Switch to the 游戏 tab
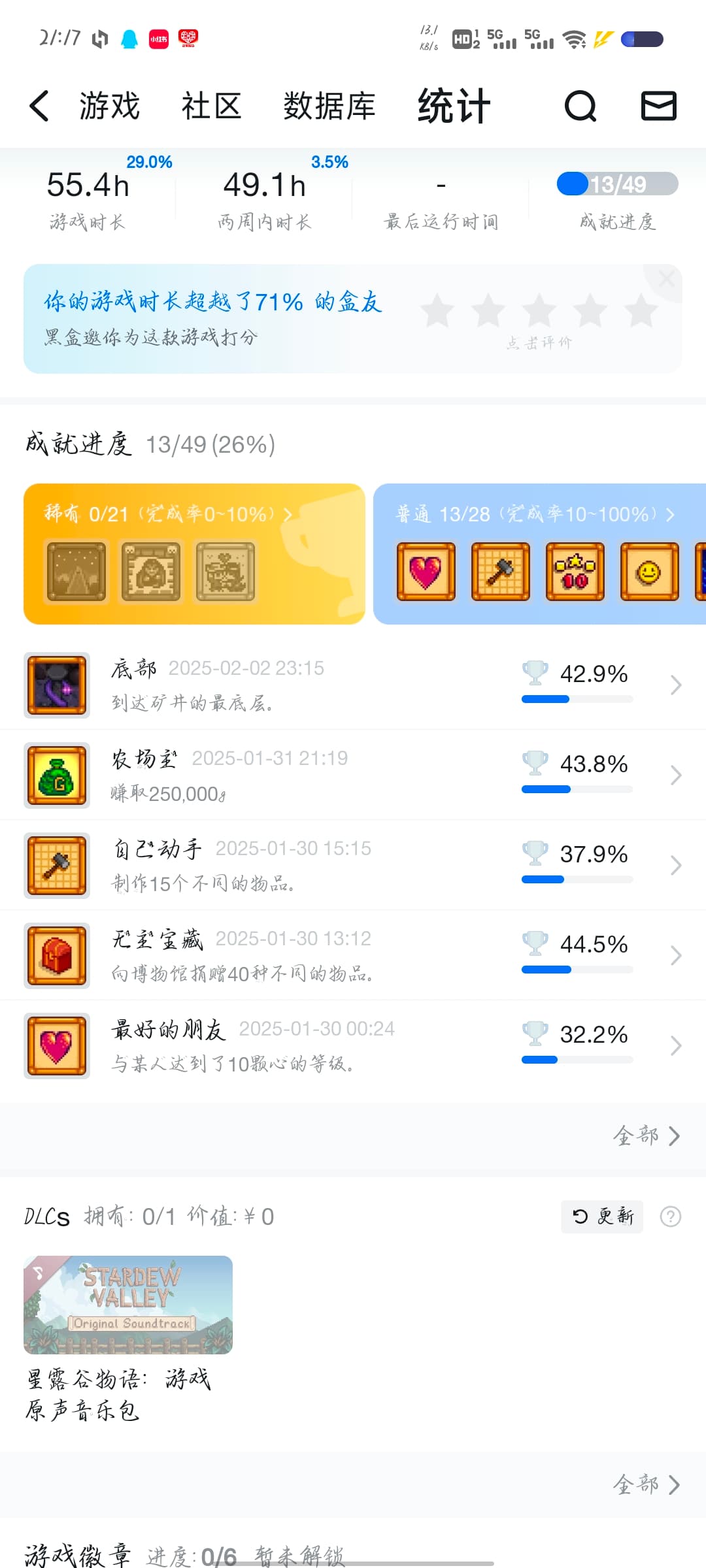 pos(110,106)
